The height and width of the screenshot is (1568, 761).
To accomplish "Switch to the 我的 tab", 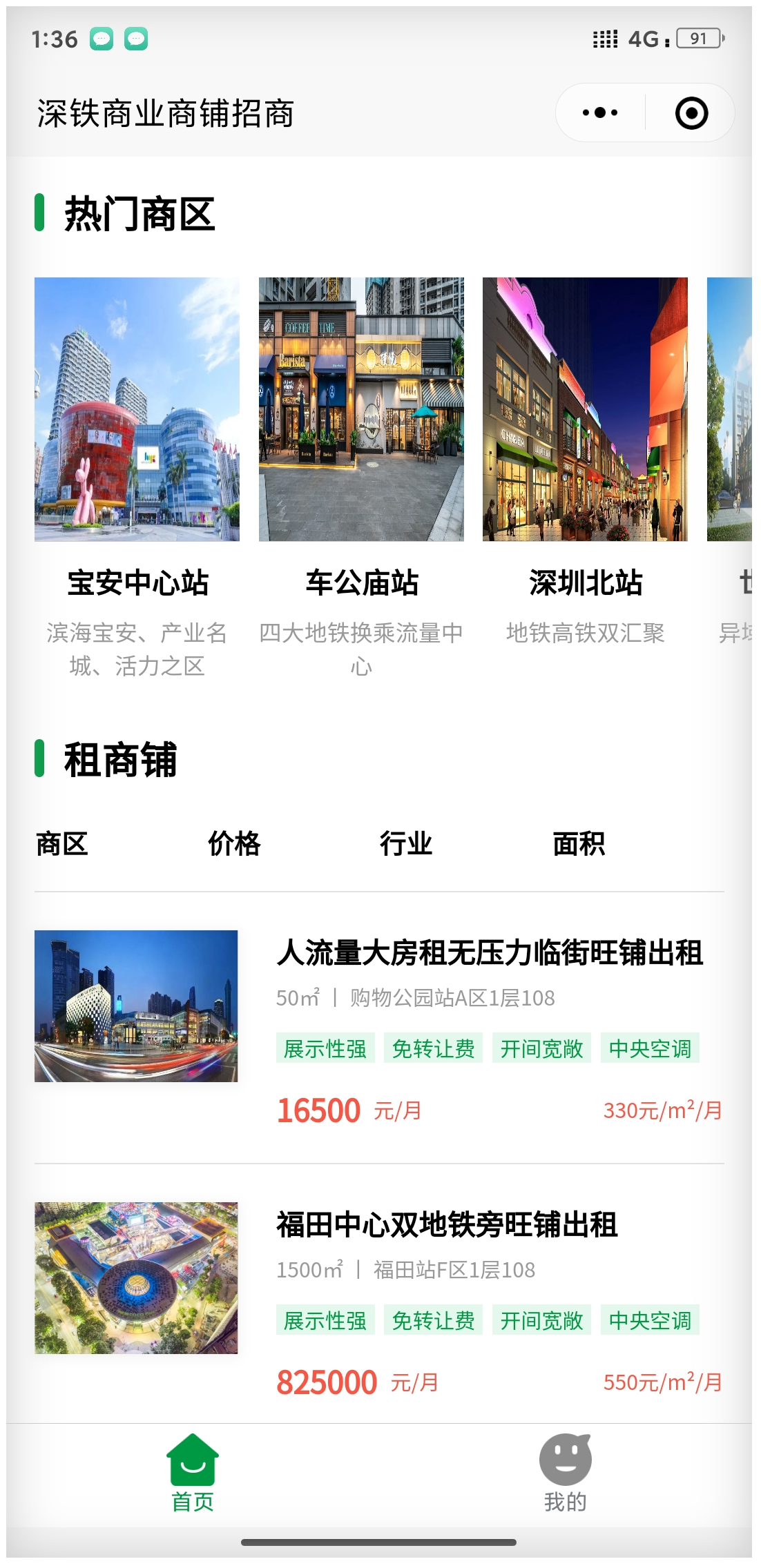I will click(565, 1472).
